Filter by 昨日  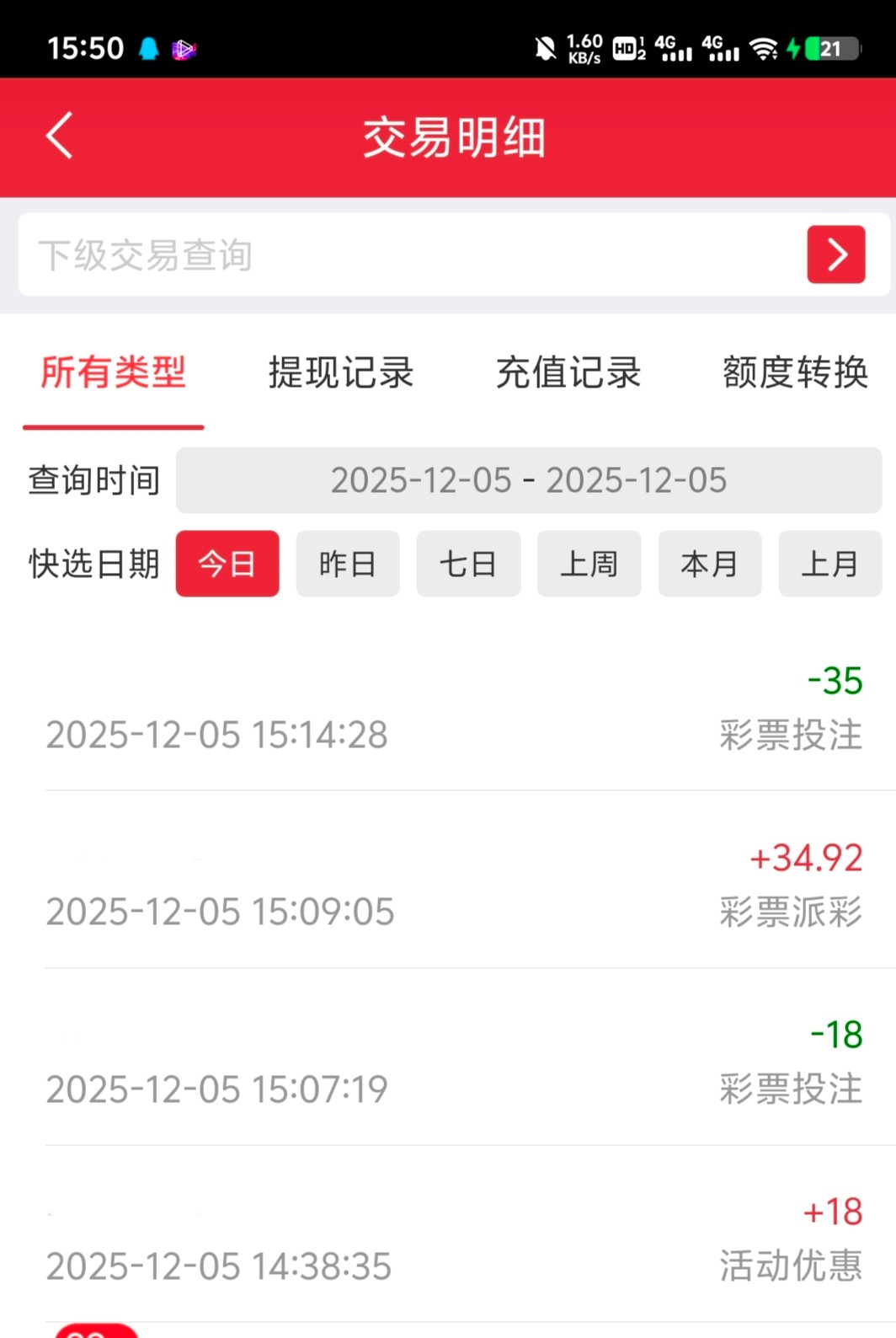pyautogui.click(x=348, y=564)
